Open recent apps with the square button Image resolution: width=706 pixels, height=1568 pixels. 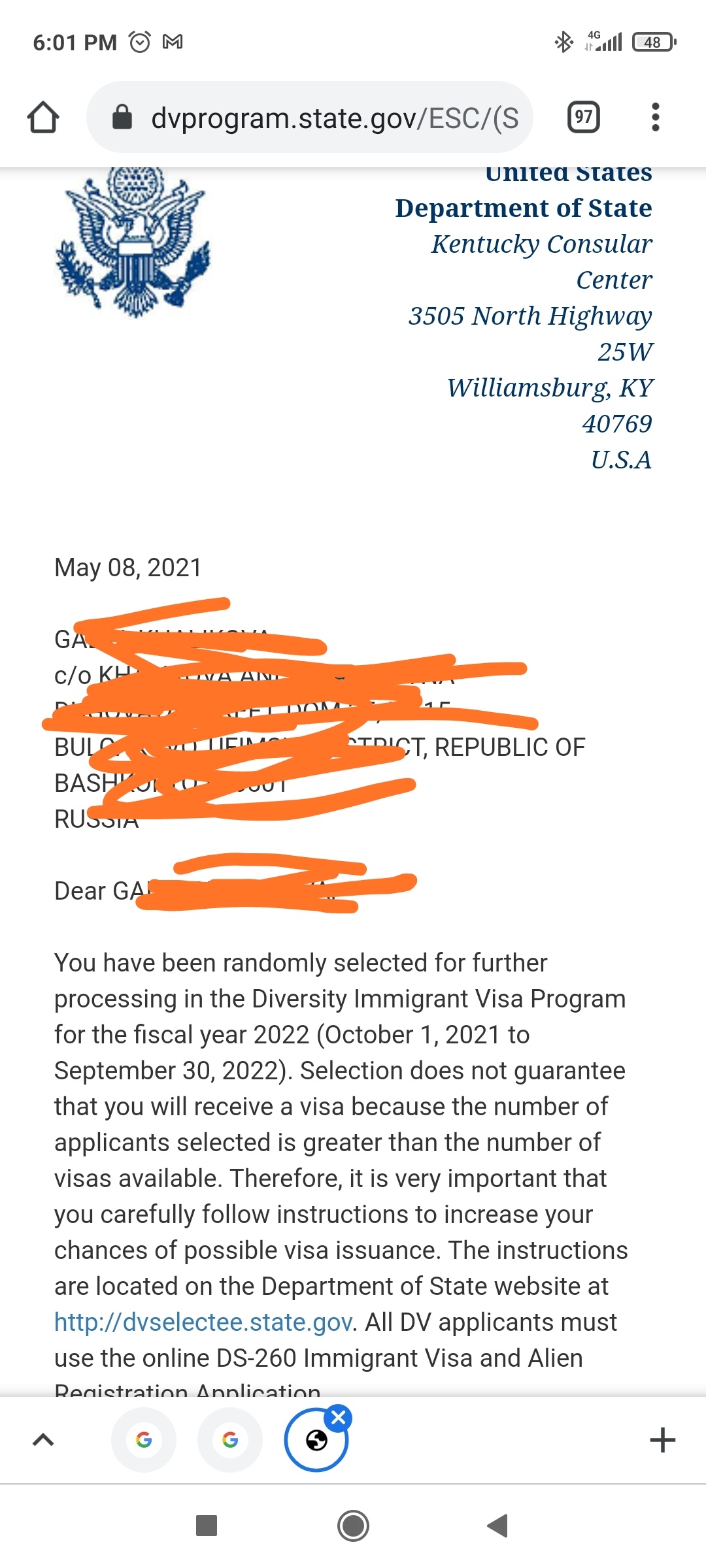pos(207,1526)
